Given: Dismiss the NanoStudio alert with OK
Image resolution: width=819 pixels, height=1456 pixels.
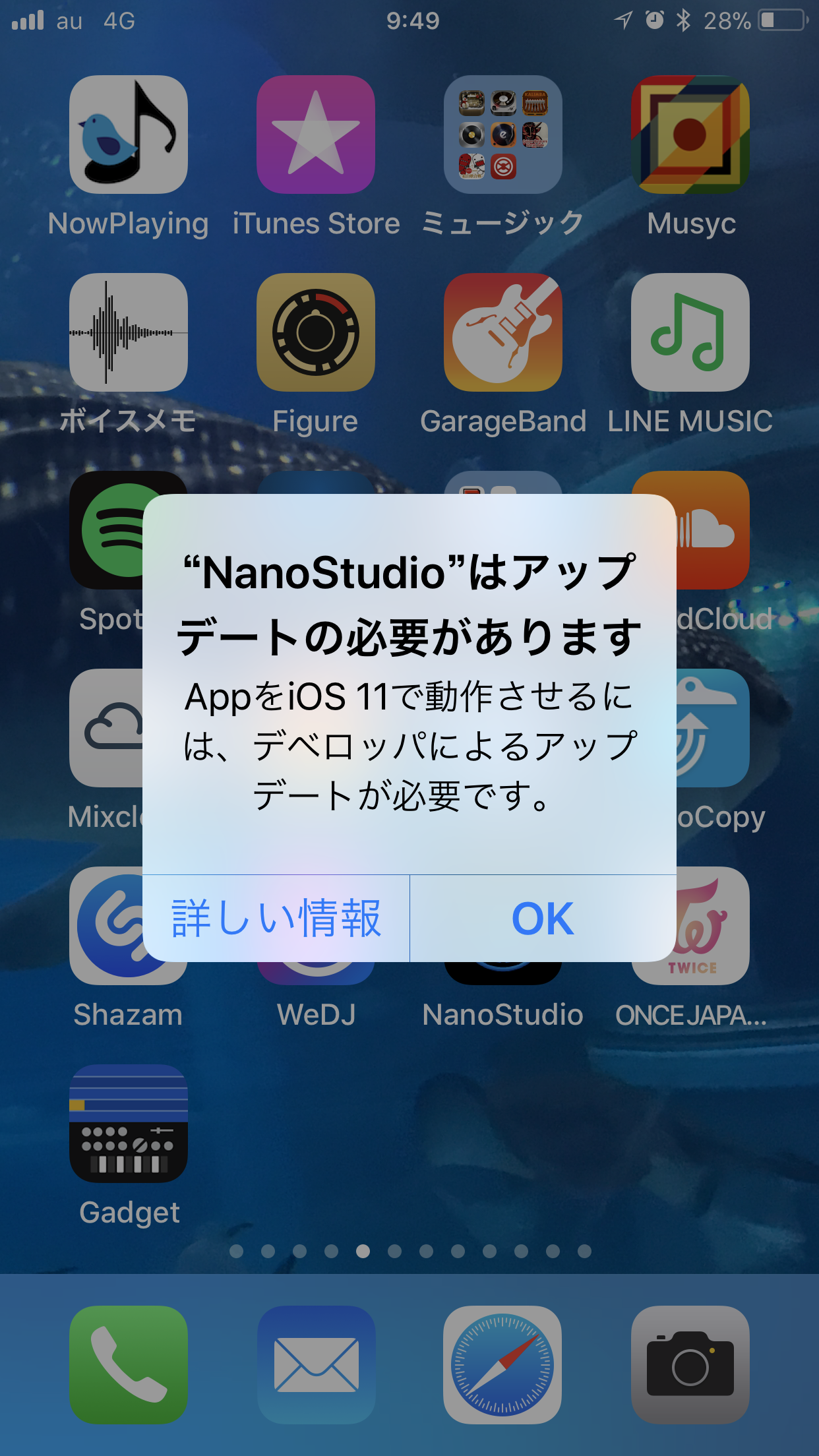Looking at the screenshot, I should [543, 918].
